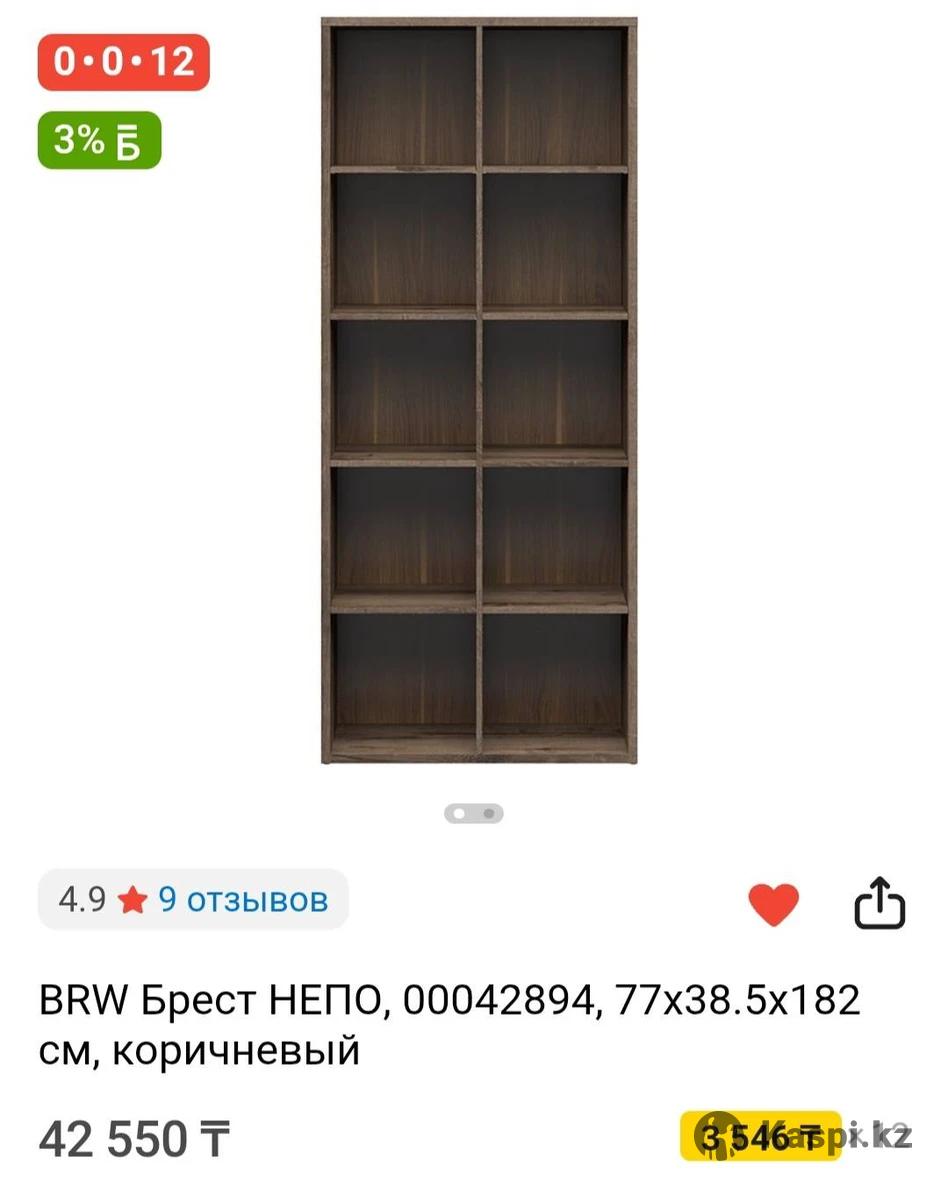Share this BRW bookcase product
Viewport: 948px width, 1200px height.
coord(879,904)
